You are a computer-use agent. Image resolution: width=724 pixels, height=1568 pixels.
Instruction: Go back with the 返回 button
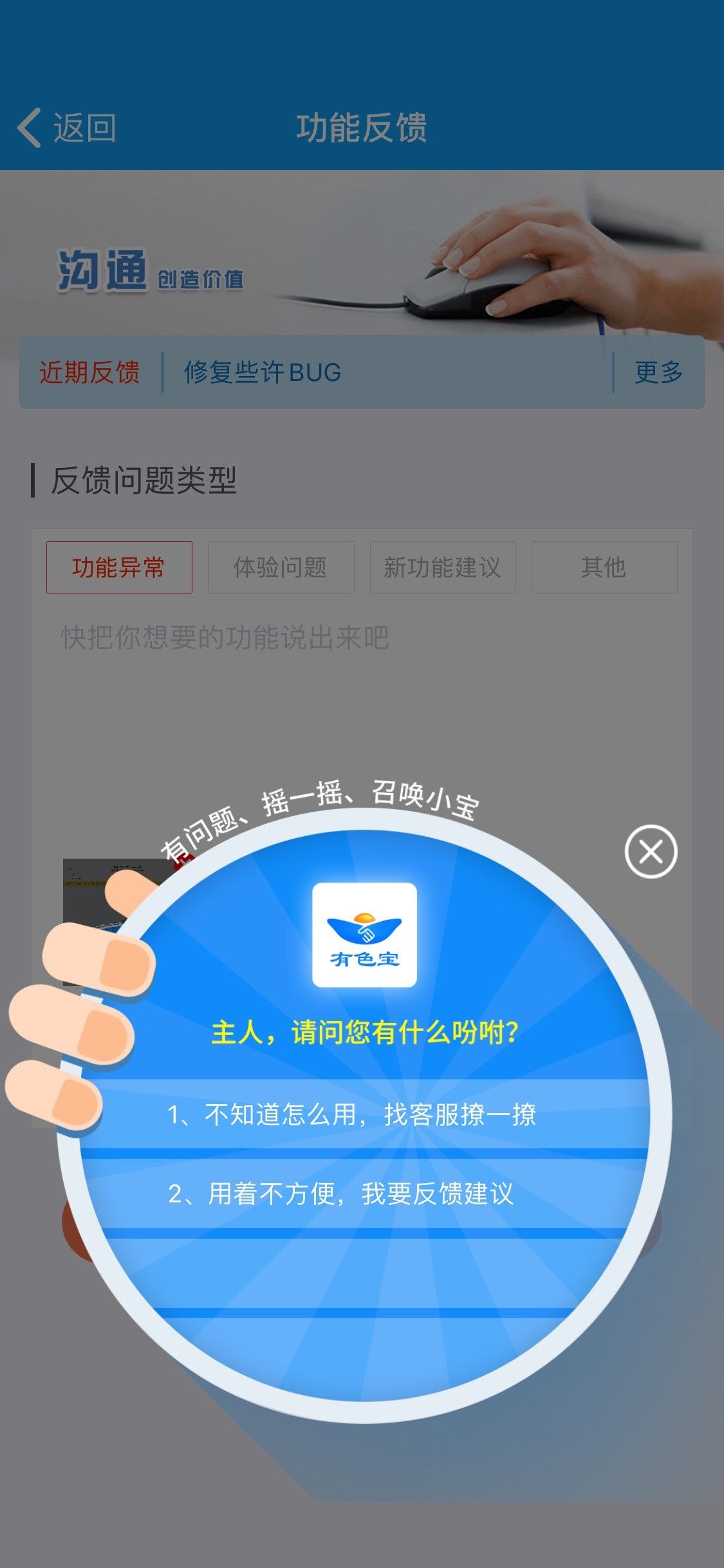click(x=66, y=127)
